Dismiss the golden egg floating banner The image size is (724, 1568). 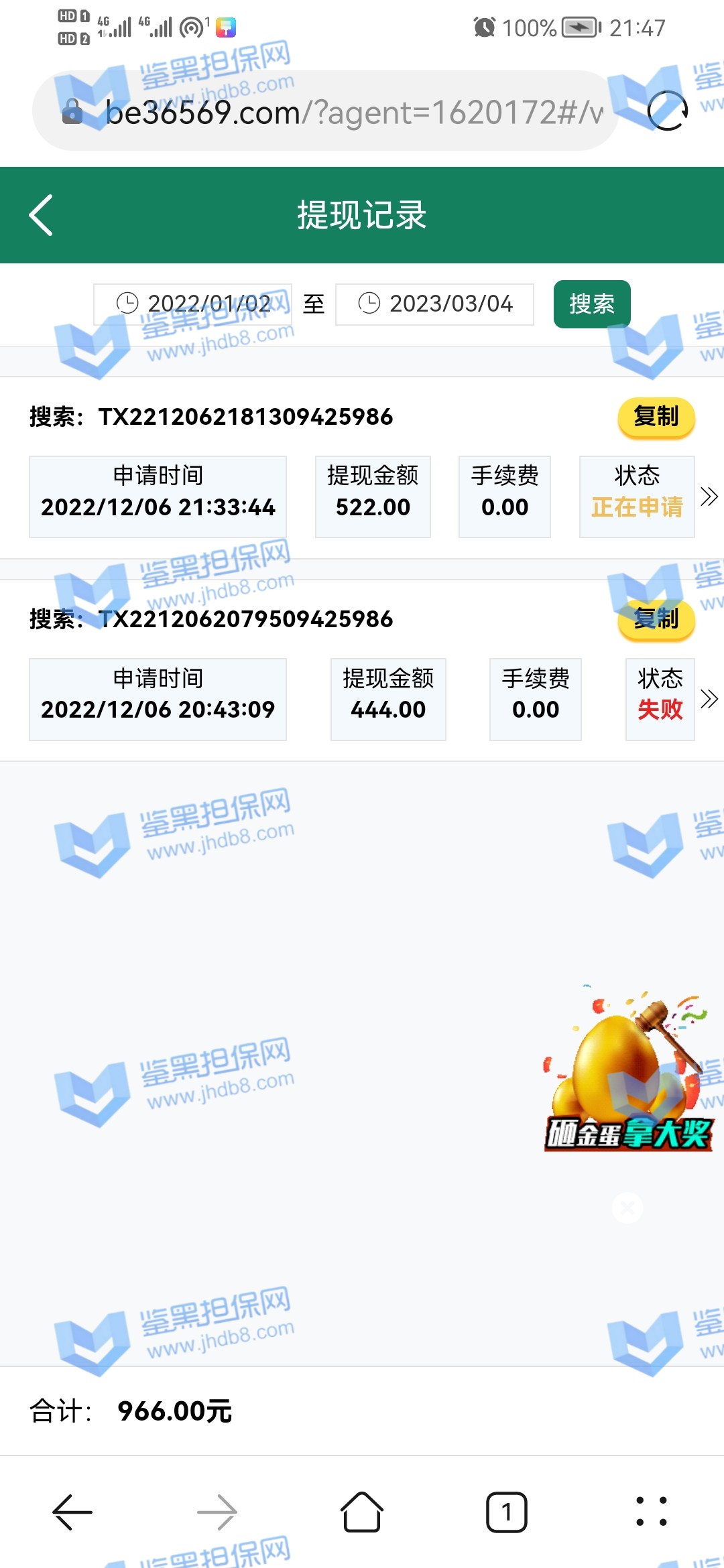point(627,1208)
